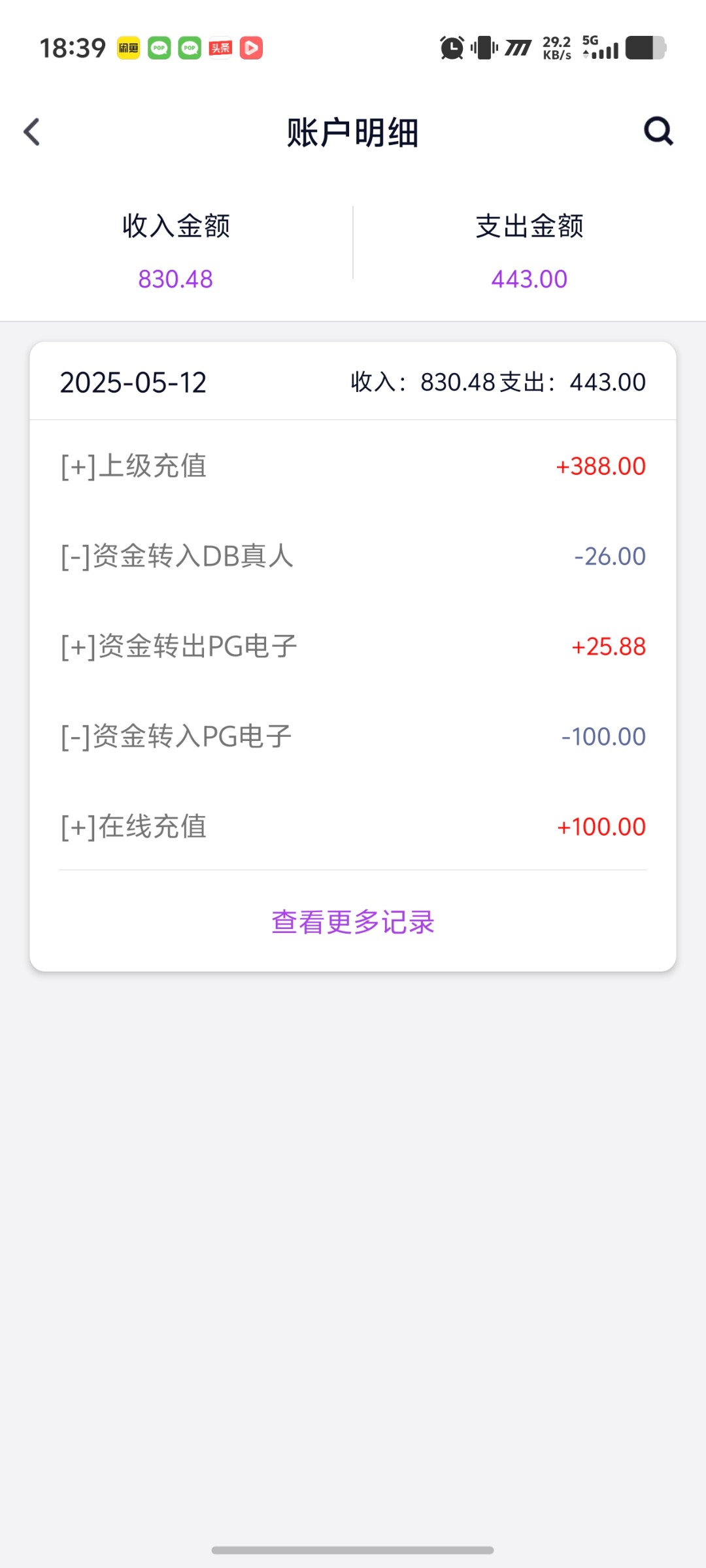Open 查看更多记录 link
This screenshot has width=706, height=1568.
click(353, 922)
